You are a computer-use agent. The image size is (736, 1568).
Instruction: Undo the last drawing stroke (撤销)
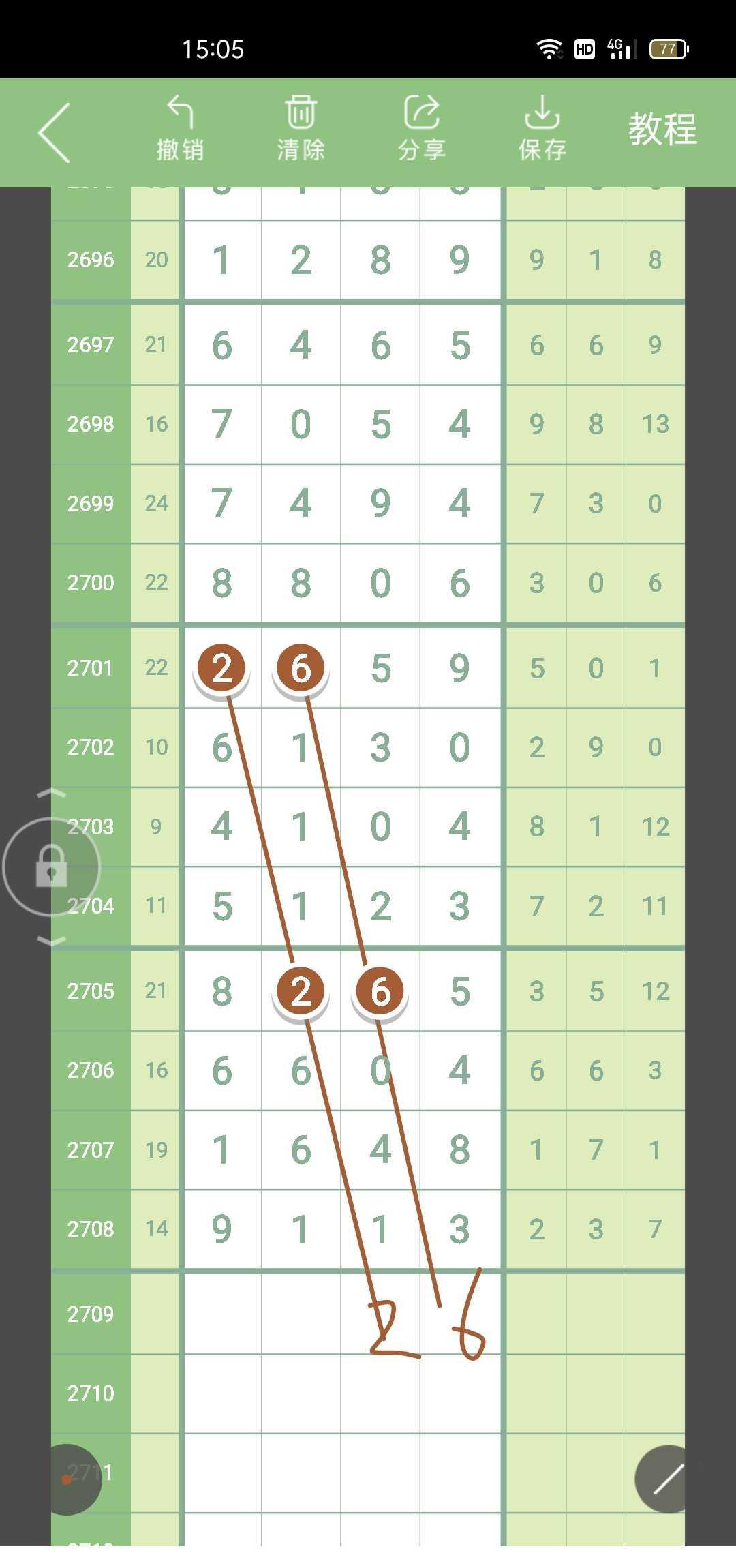180,129
